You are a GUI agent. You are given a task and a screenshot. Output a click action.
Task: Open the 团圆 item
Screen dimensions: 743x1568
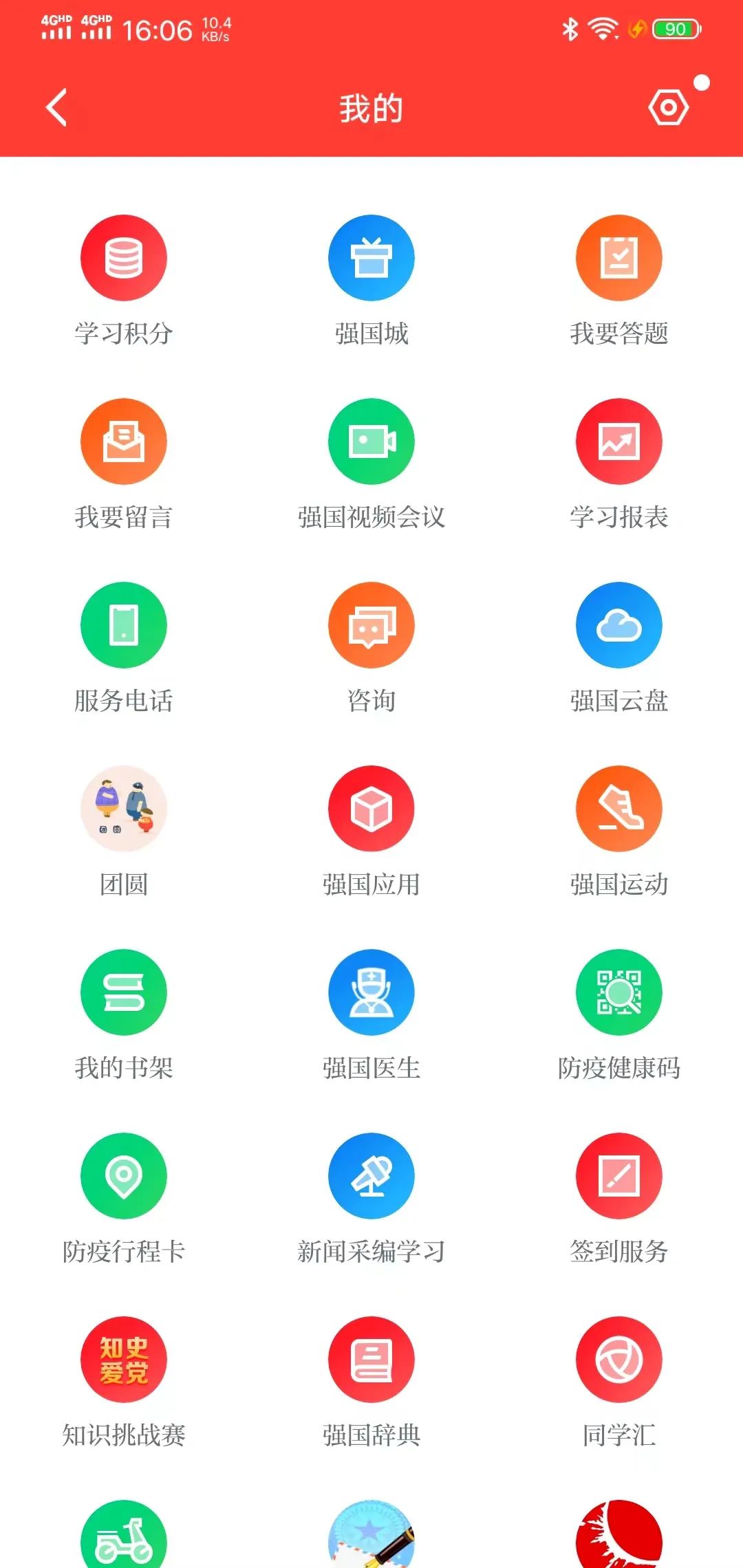(124, 809)
